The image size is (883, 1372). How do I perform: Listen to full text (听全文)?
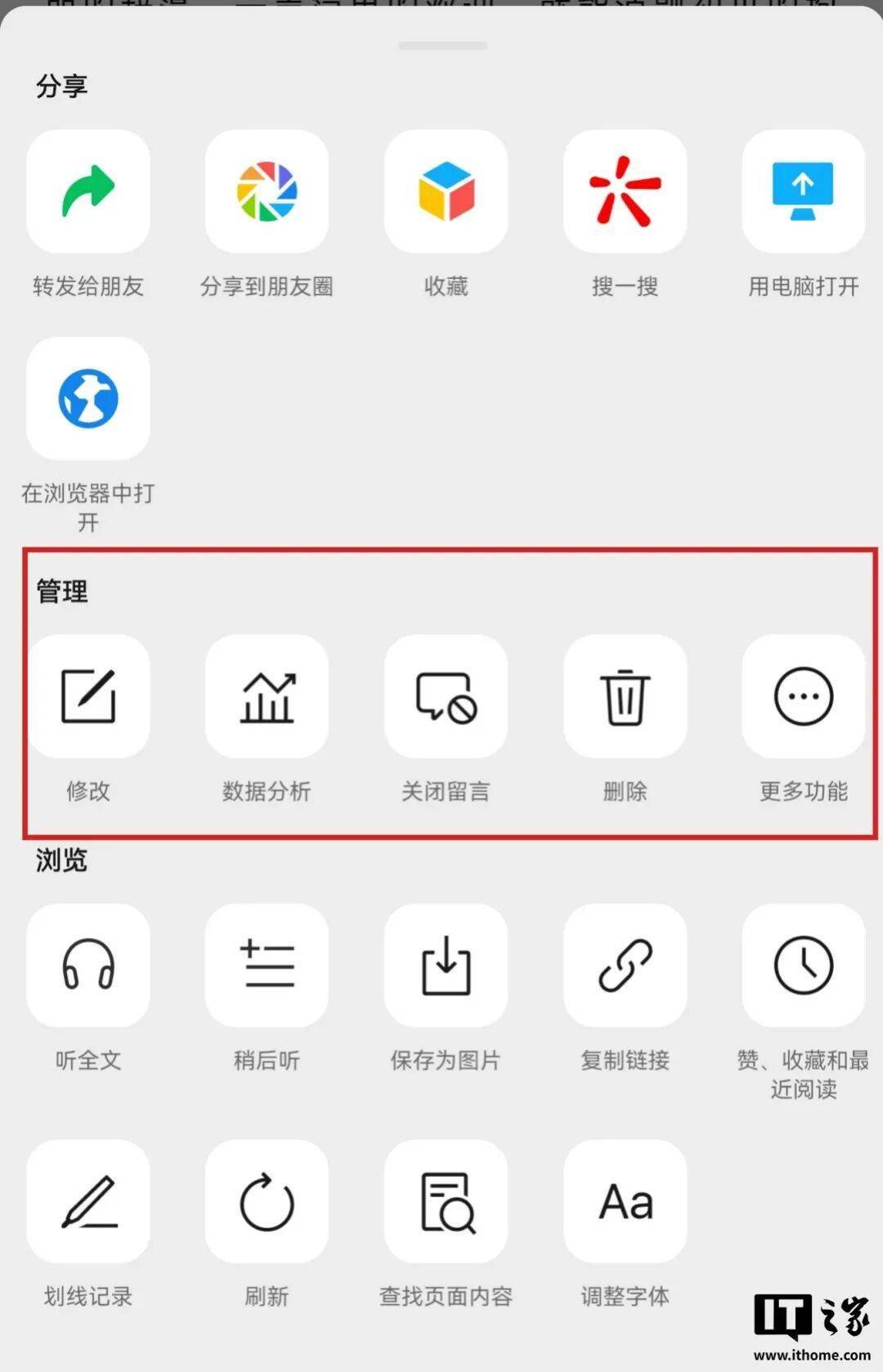(88, 965)
